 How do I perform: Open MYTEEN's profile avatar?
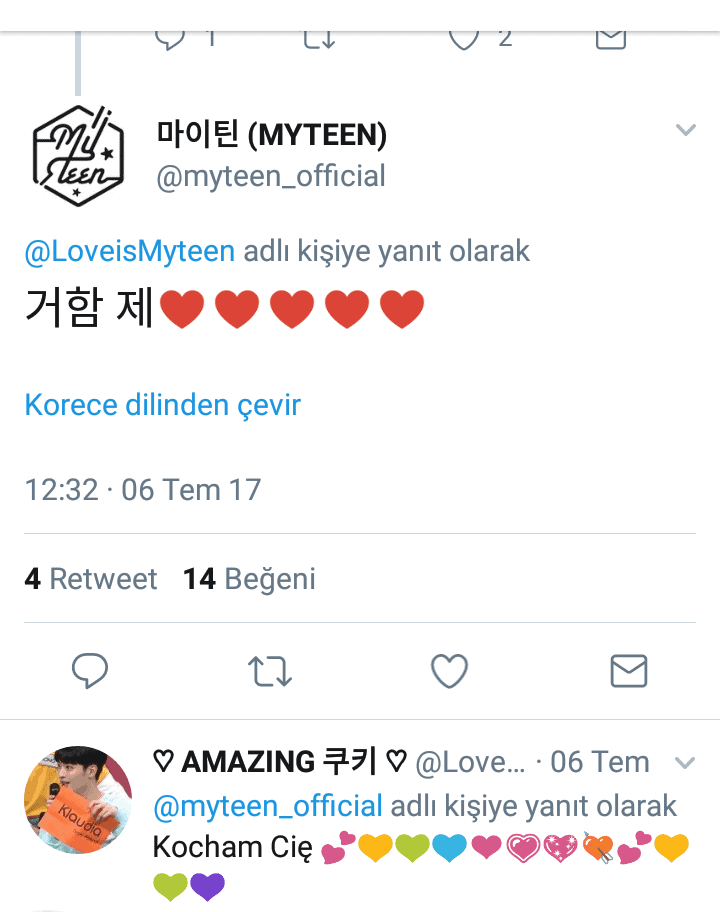coord(77,154)
